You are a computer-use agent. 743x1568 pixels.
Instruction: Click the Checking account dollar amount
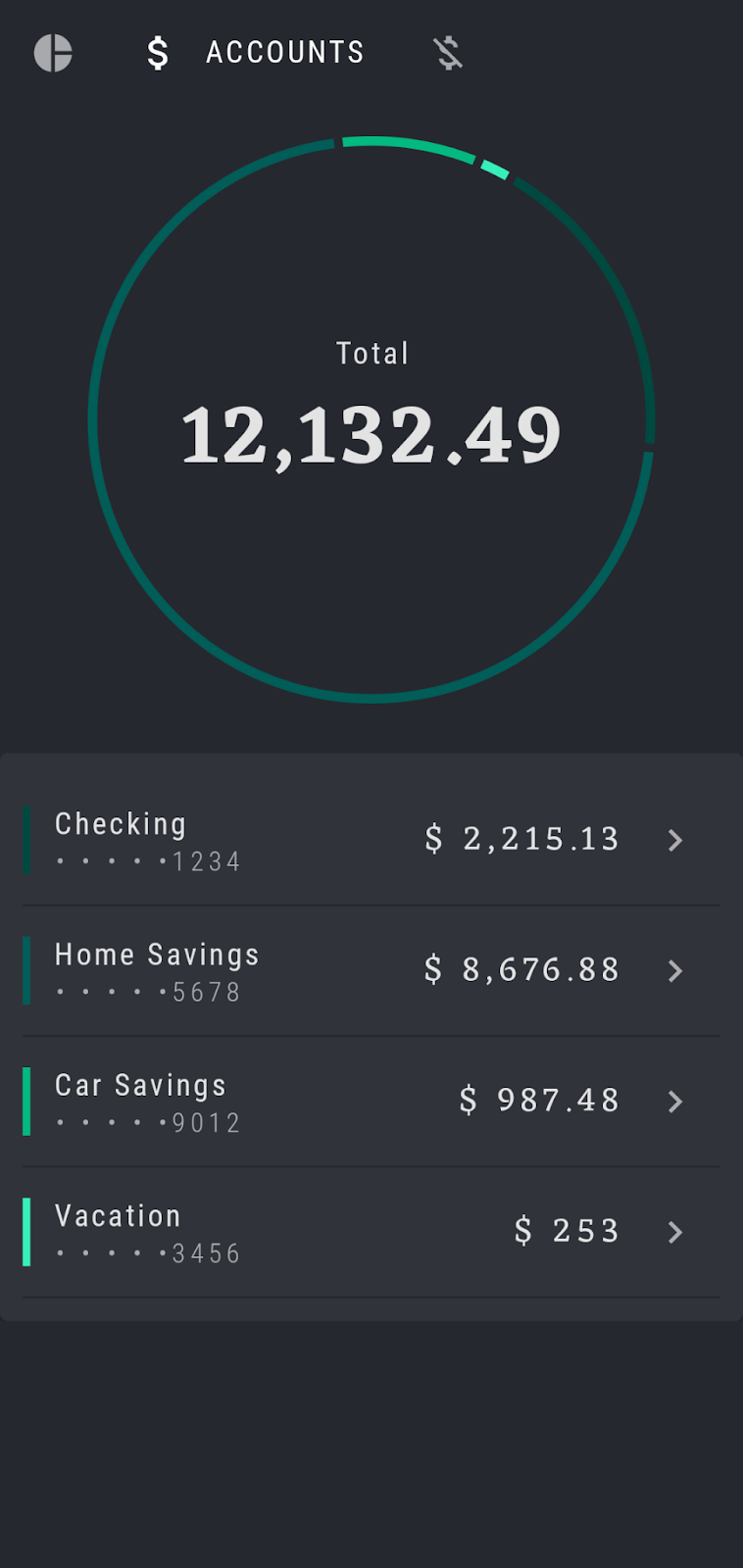point(521,839)
